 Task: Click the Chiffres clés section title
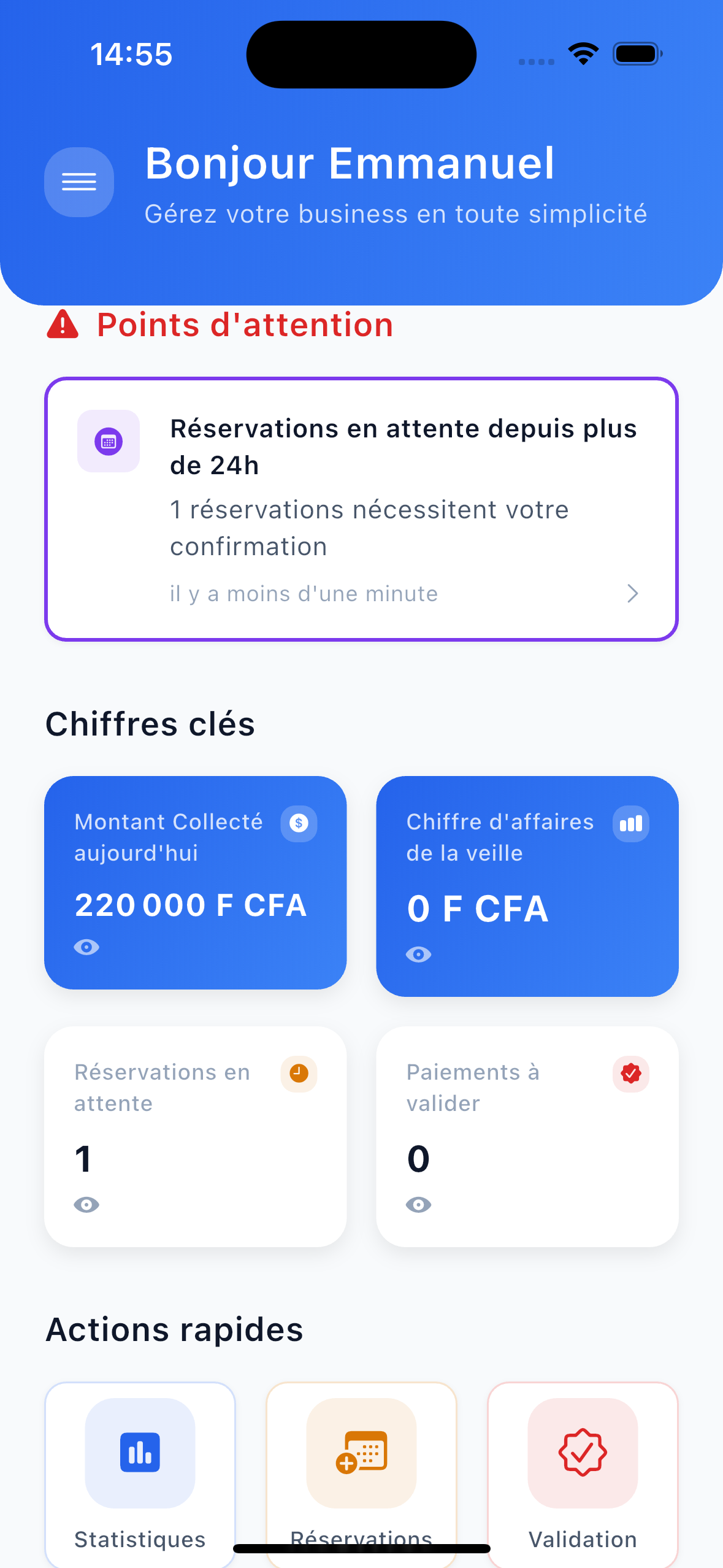[x=150, y=724]
